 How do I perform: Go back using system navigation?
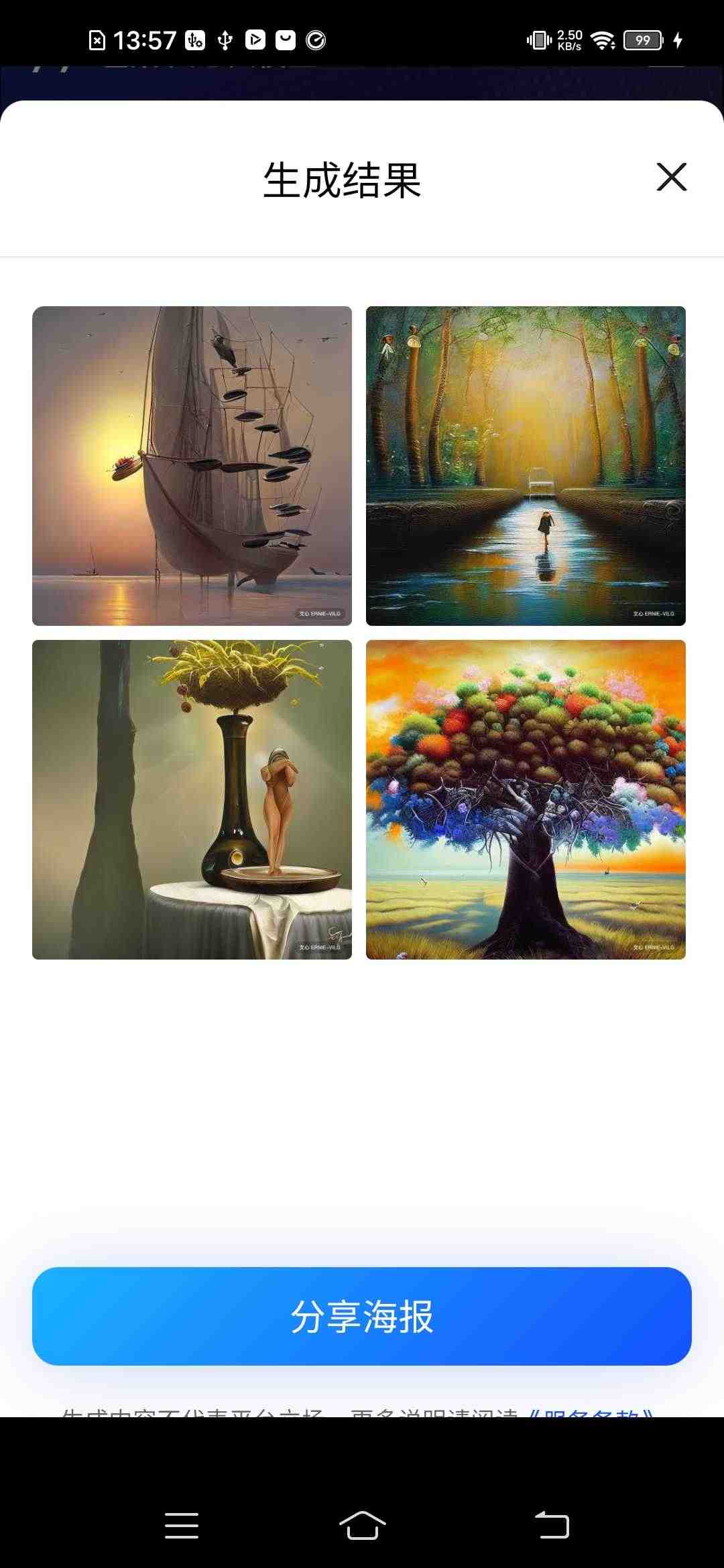coord(552,1525)
